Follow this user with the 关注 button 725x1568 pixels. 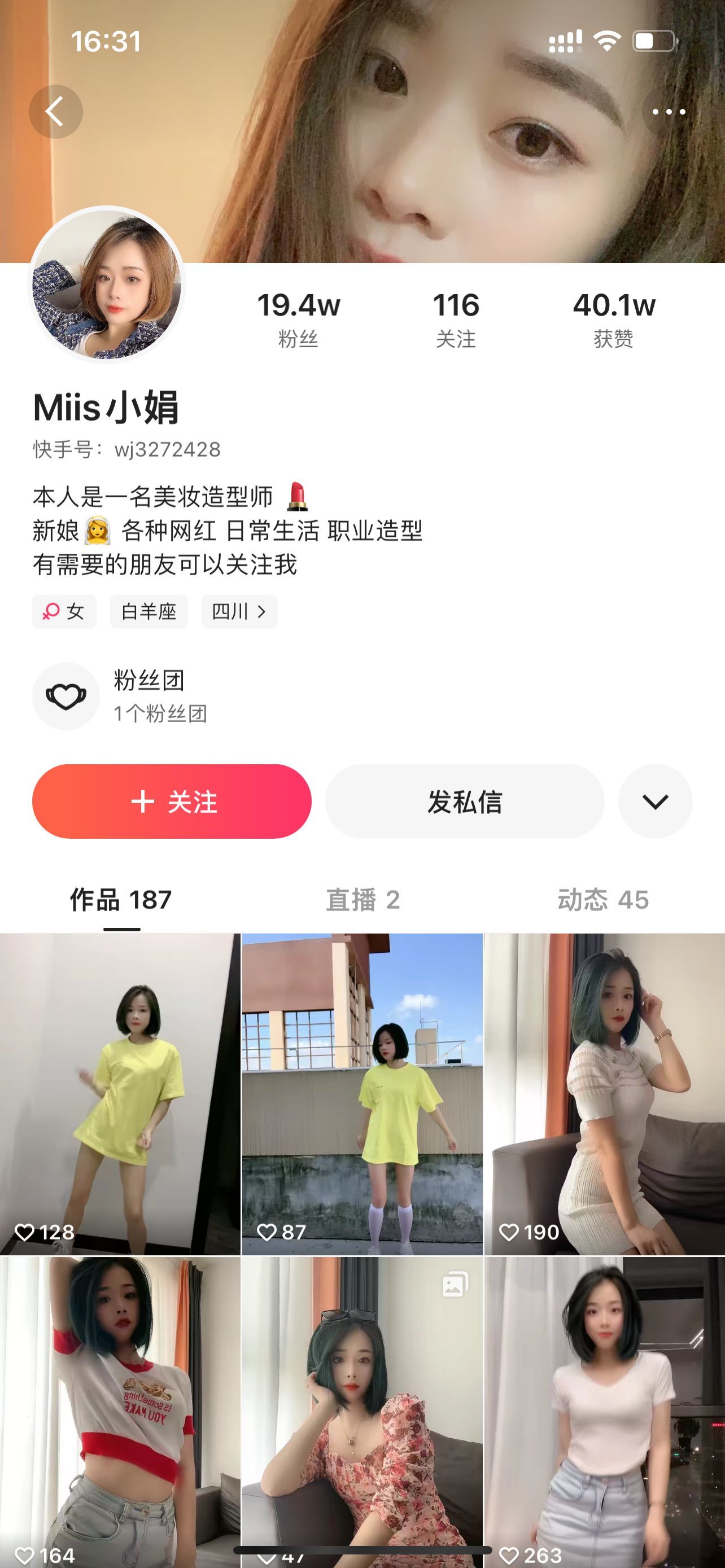[x=172, y=801]
